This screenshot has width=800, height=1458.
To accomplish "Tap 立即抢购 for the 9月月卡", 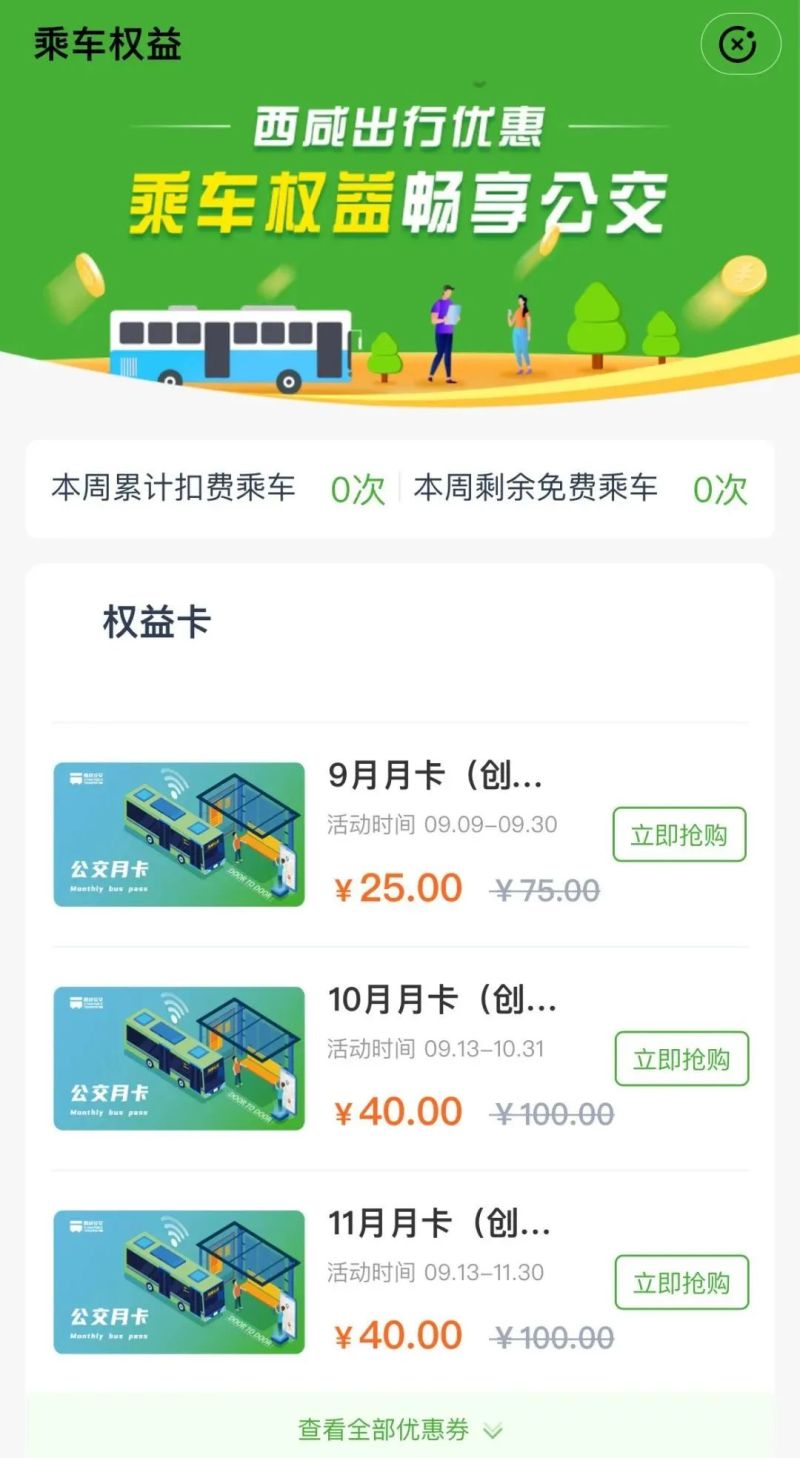I will click(x=679, y=834).
